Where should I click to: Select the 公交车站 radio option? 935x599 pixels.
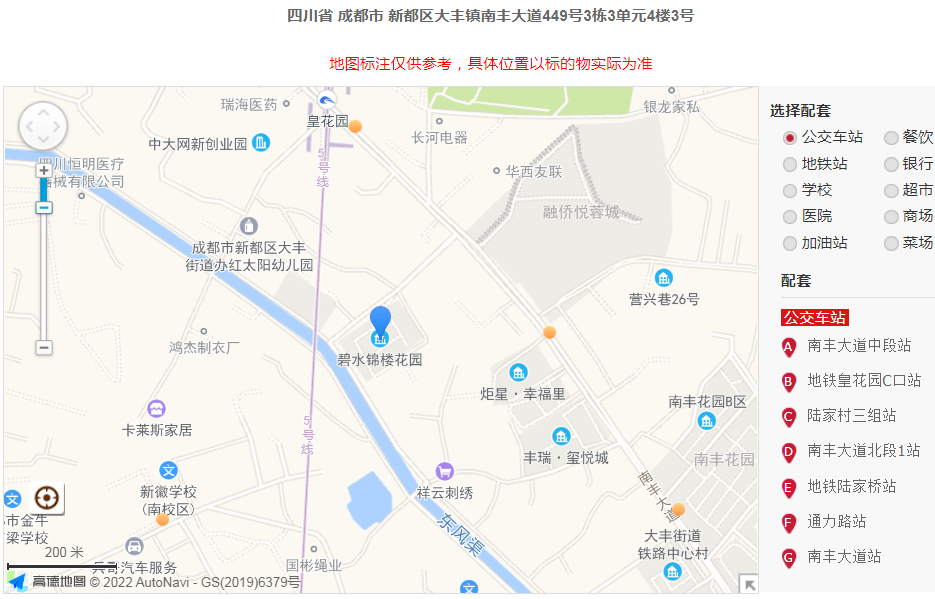click(790, 138)
